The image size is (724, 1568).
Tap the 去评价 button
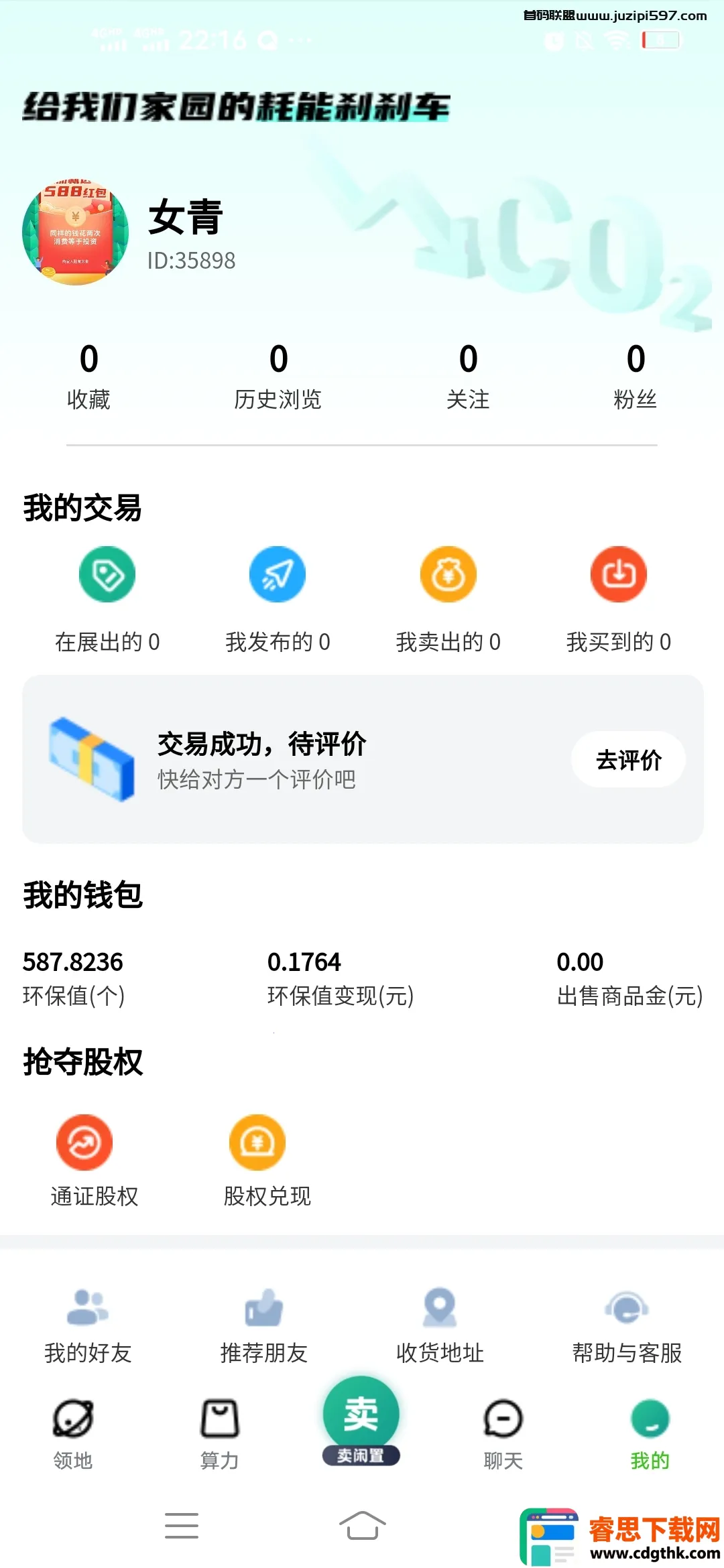628,760
